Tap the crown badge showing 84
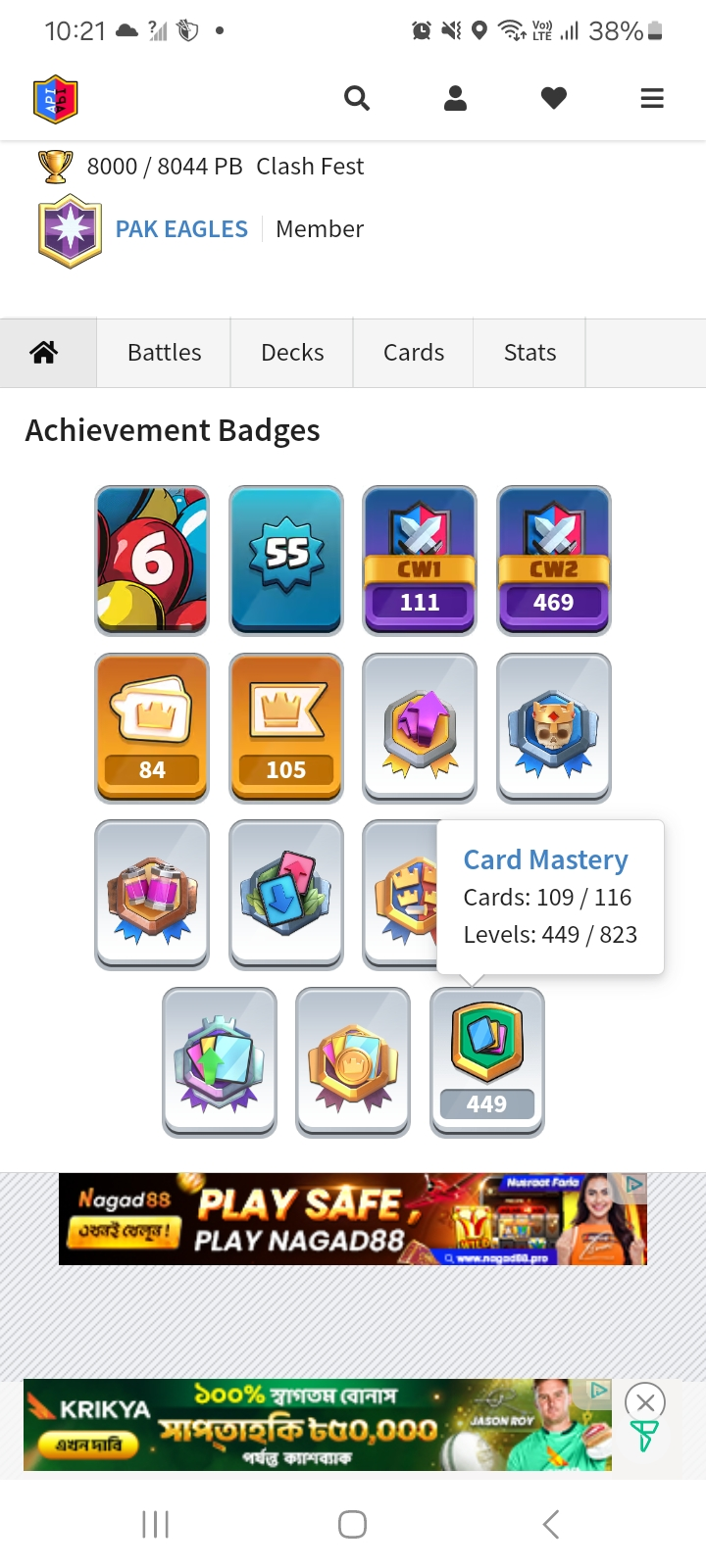This screenshot has height=1568, width=706. click(152, 727)
